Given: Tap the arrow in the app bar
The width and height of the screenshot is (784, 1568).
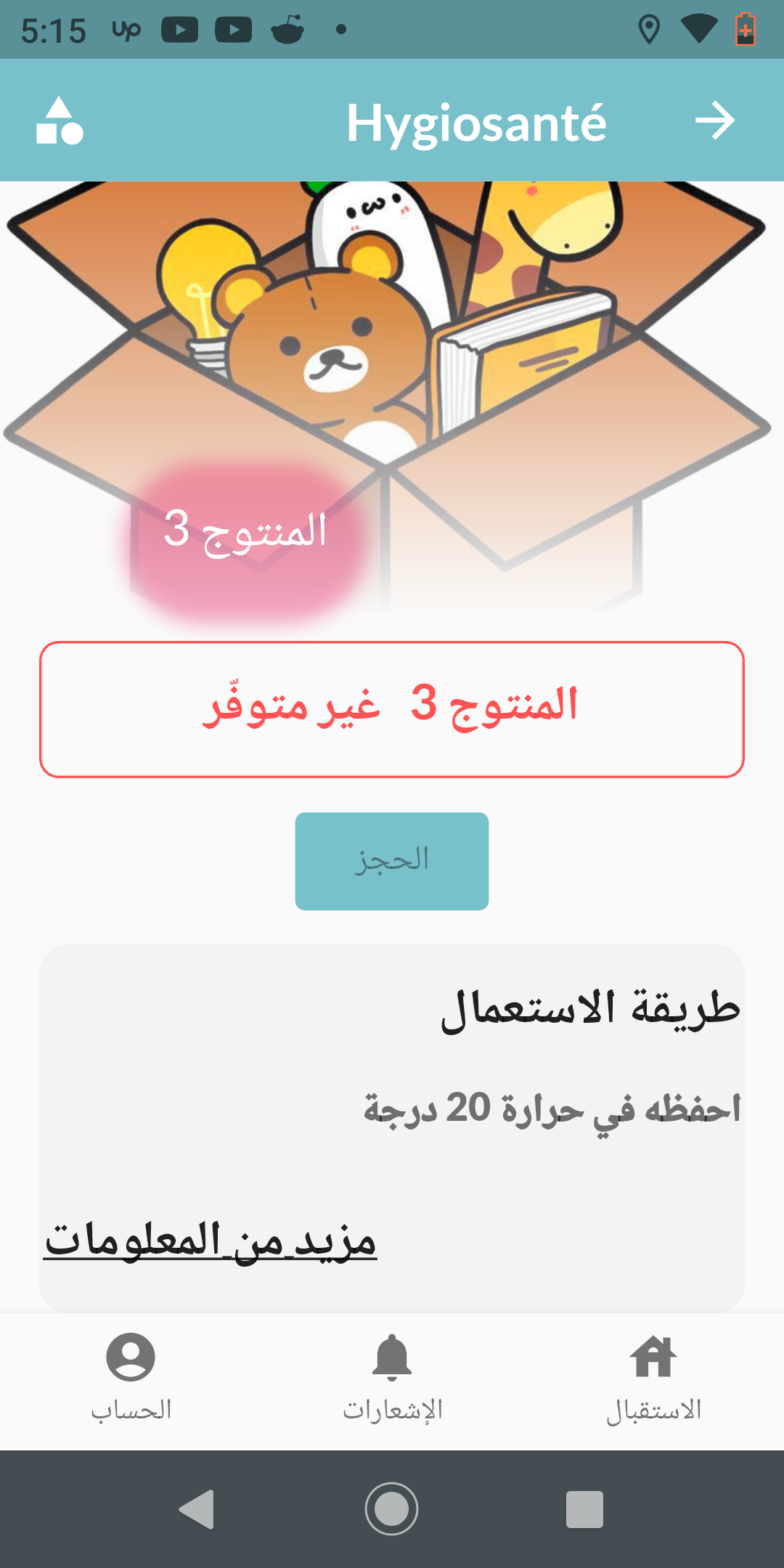Looking at the screenshot, I should 714,121.
